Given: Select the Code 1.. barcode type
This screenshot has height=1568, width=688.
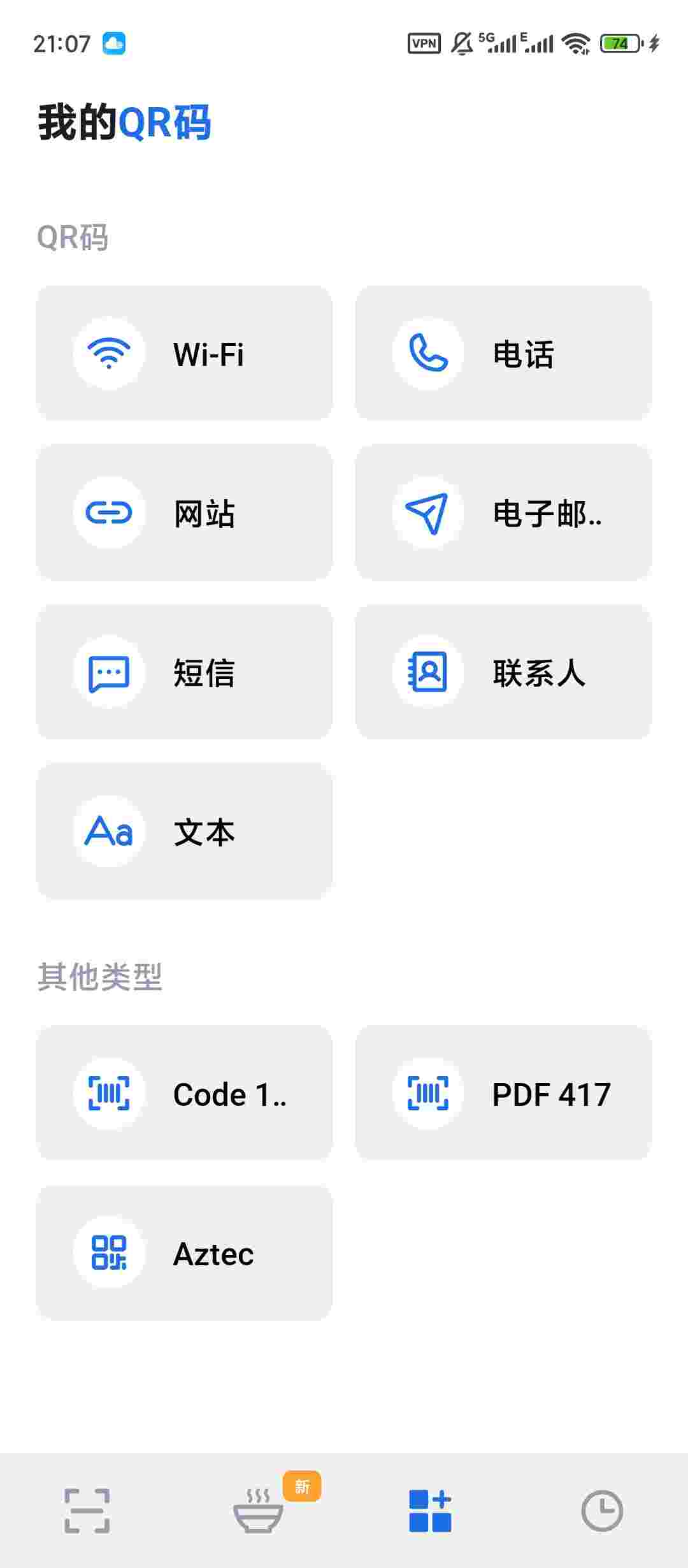Looking at the screenshot, I should coord(184,1093).
